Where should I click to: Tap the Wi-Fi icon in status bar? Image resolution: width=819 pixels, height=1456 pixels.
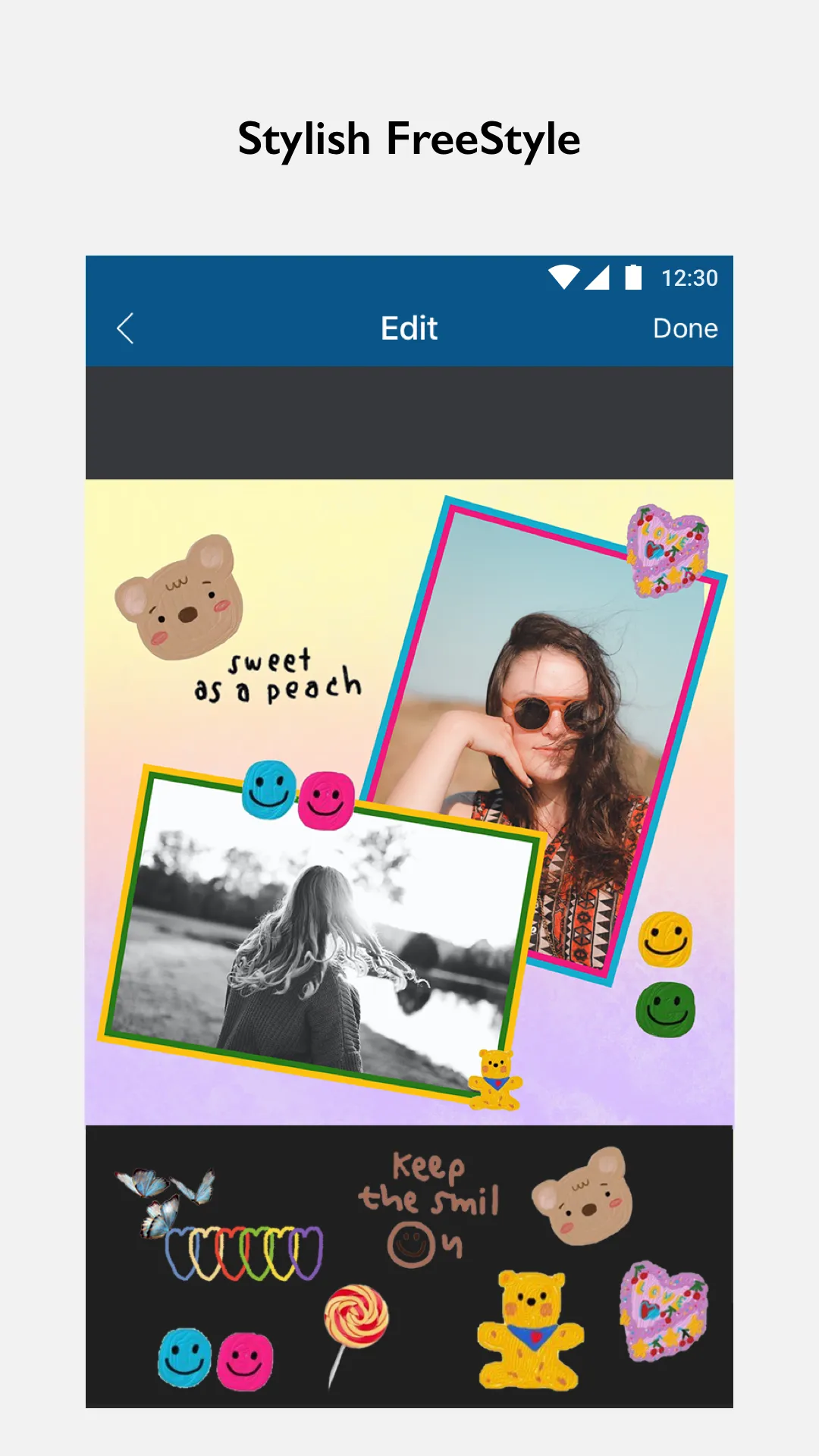pos(563,278)
